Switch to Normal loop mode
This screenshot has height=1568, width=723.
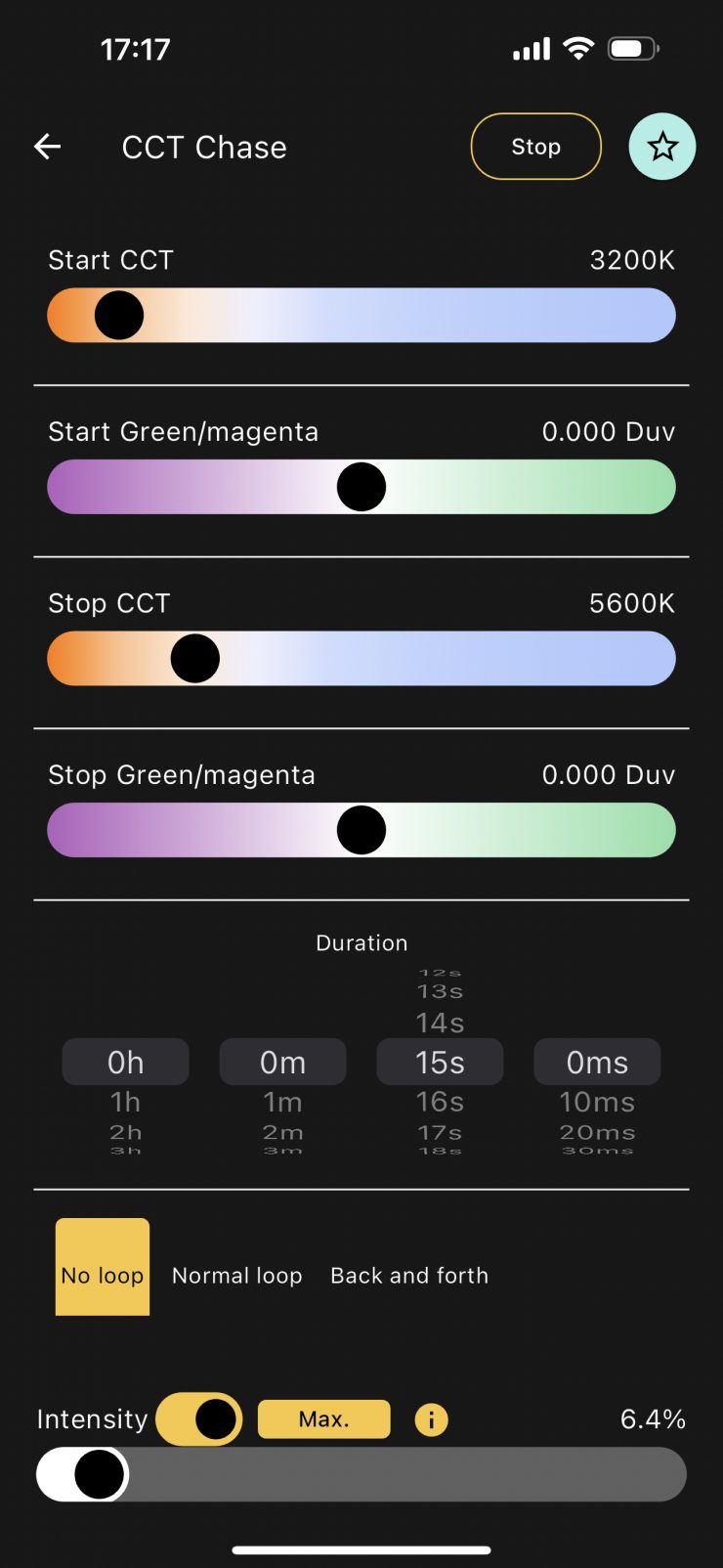pyautogui.click(x=236, y=1276)
